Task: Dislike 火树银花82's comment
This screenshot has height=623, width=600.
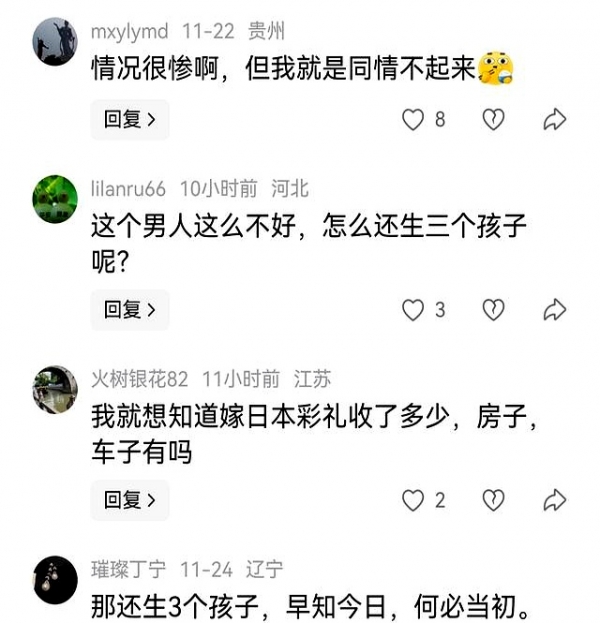Action: pyautogui.click(x=493, y=500)
